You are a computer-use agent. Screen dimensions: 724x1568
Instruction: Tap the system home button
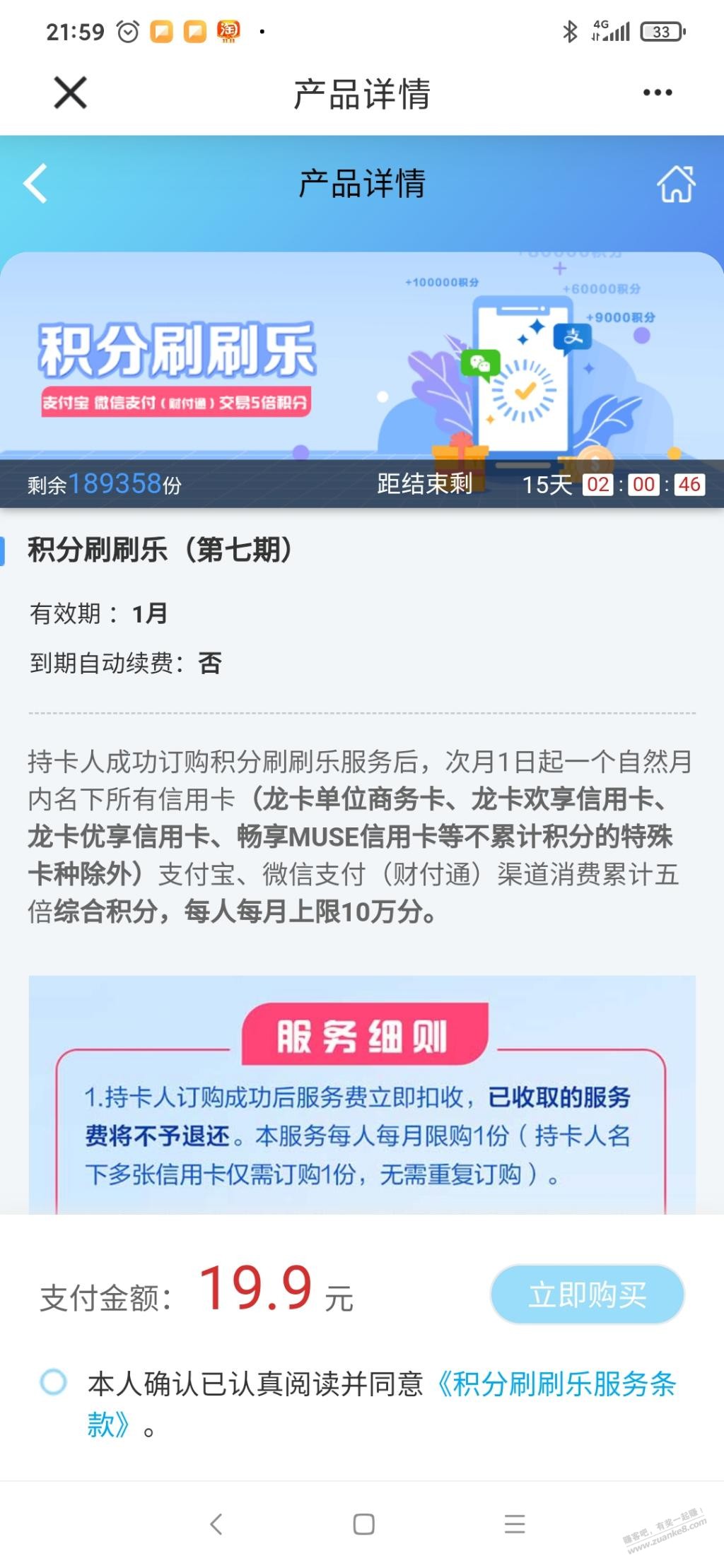click(x=363, y=1524)
